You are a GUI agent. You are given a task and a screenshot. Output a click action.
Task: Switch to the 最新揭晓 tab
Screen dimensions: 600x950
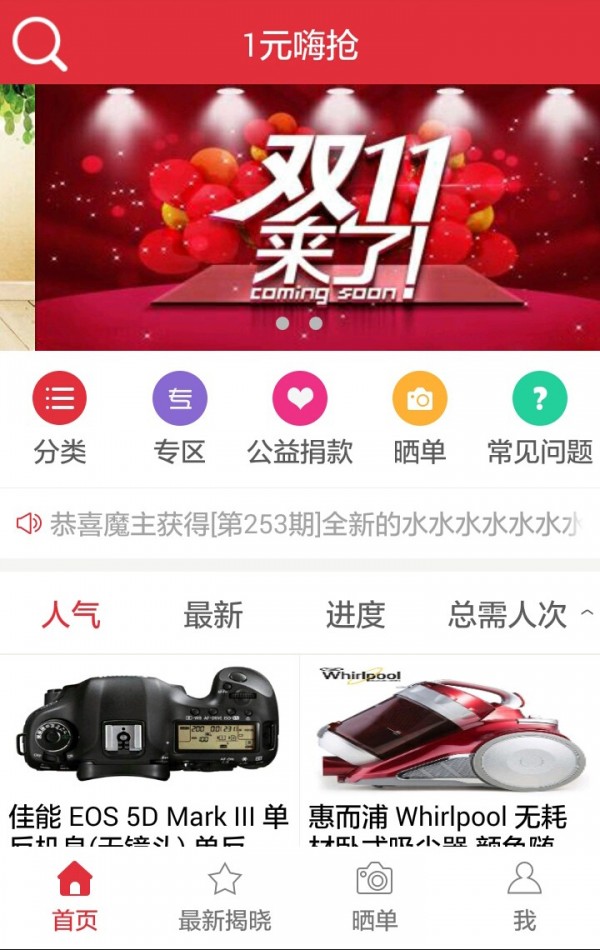[225, 897]
